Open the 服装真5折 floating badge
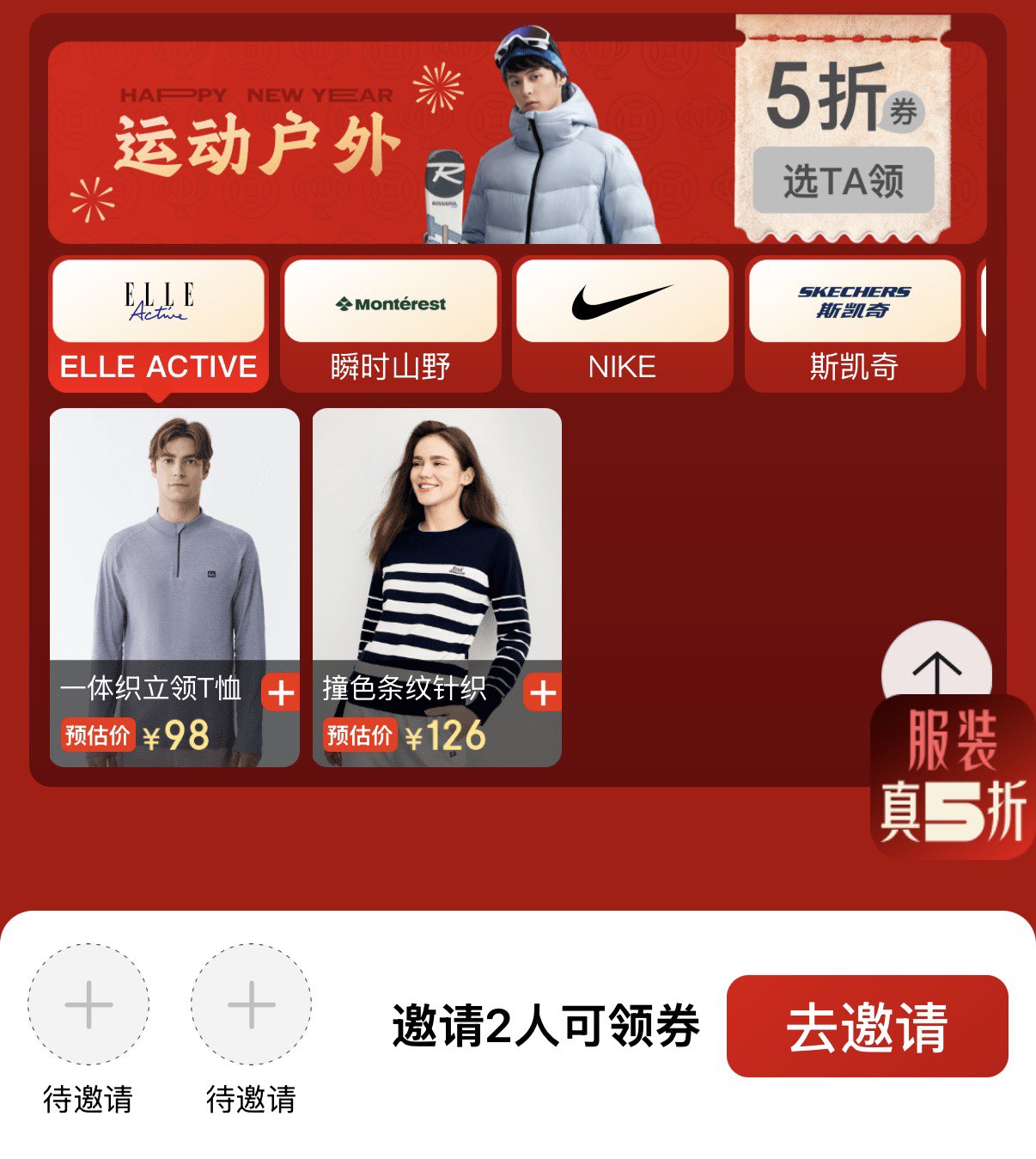 coord(952,778)
